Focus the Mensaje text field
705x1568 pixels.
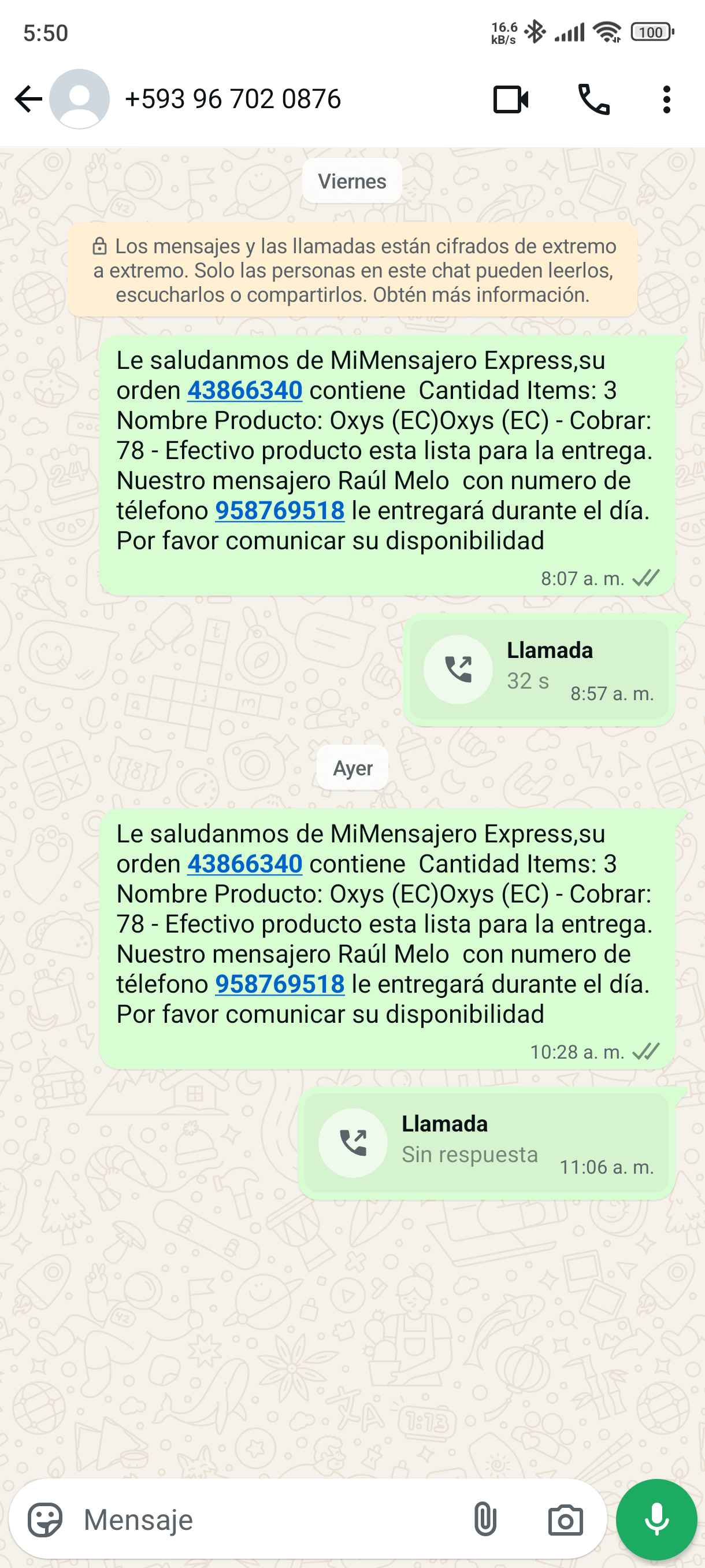268,1520
